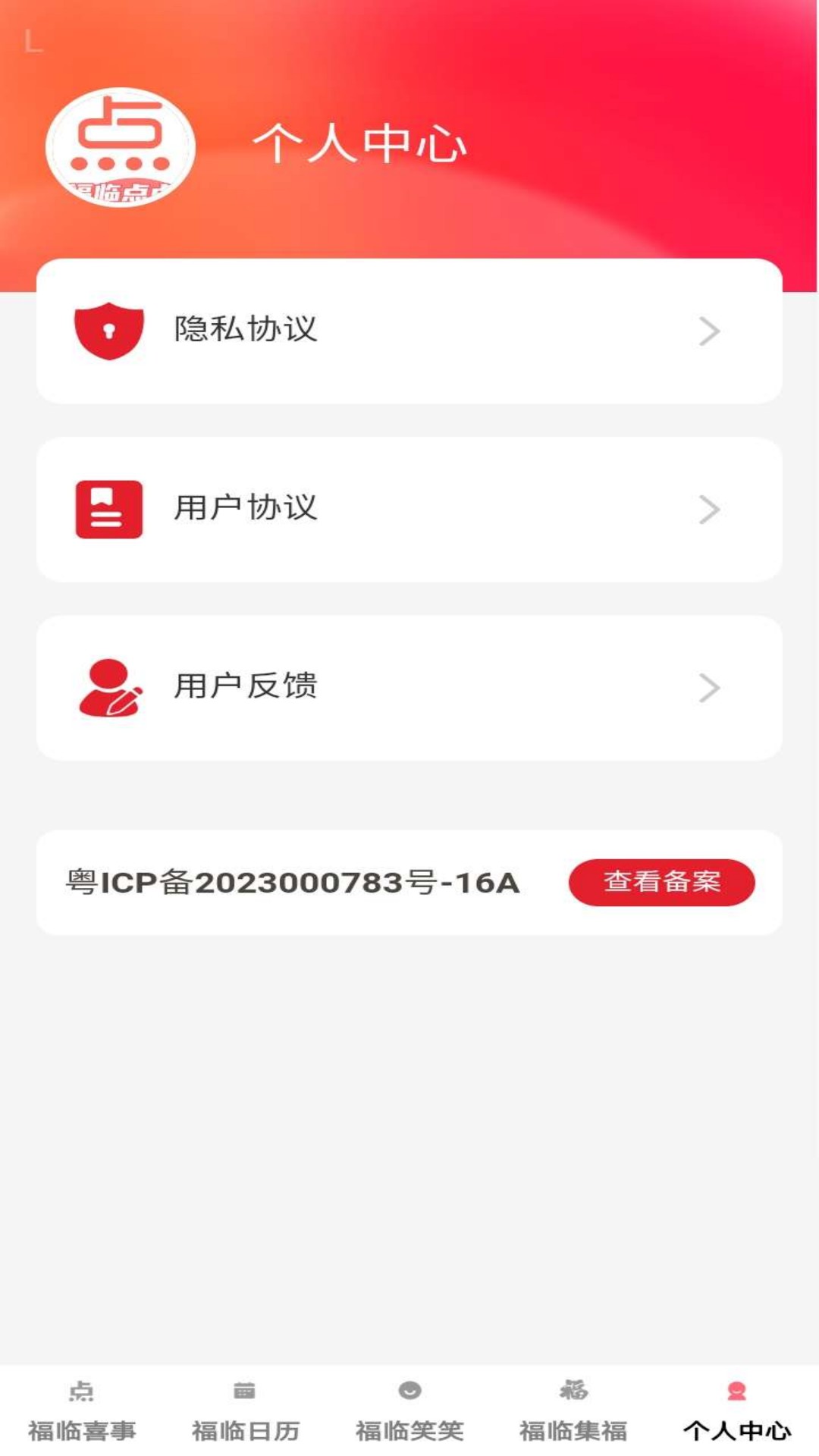Viewport: 819px width, 1456px height.
Task: Tap the 查看备案 button
Action: coord(661,882)
